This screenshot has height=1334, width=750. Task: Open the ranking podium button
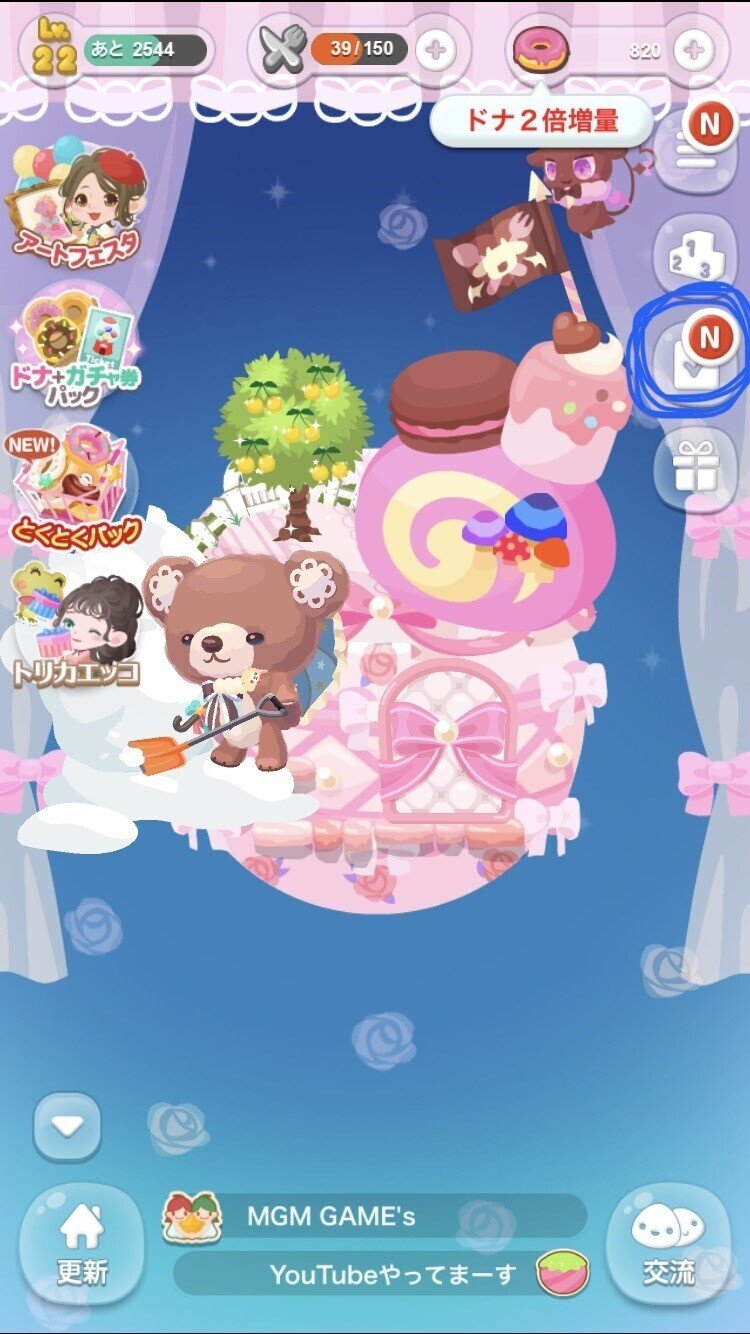click(x=694, y=256)
